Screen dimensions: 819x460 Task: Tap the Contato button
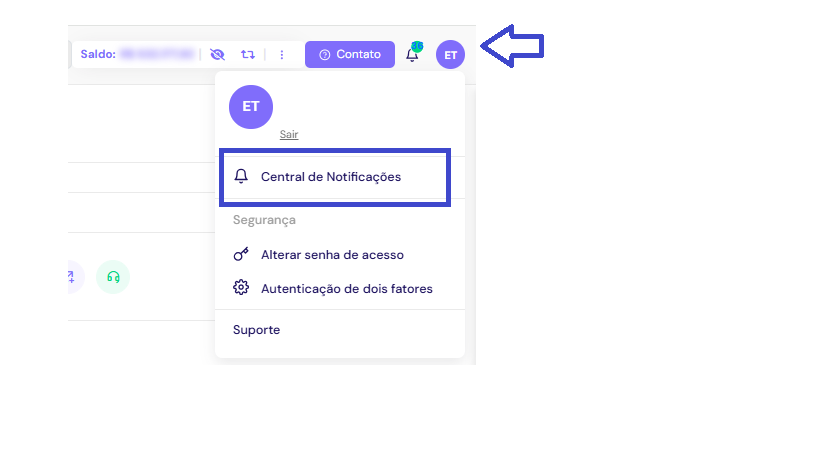coord(349,54)
